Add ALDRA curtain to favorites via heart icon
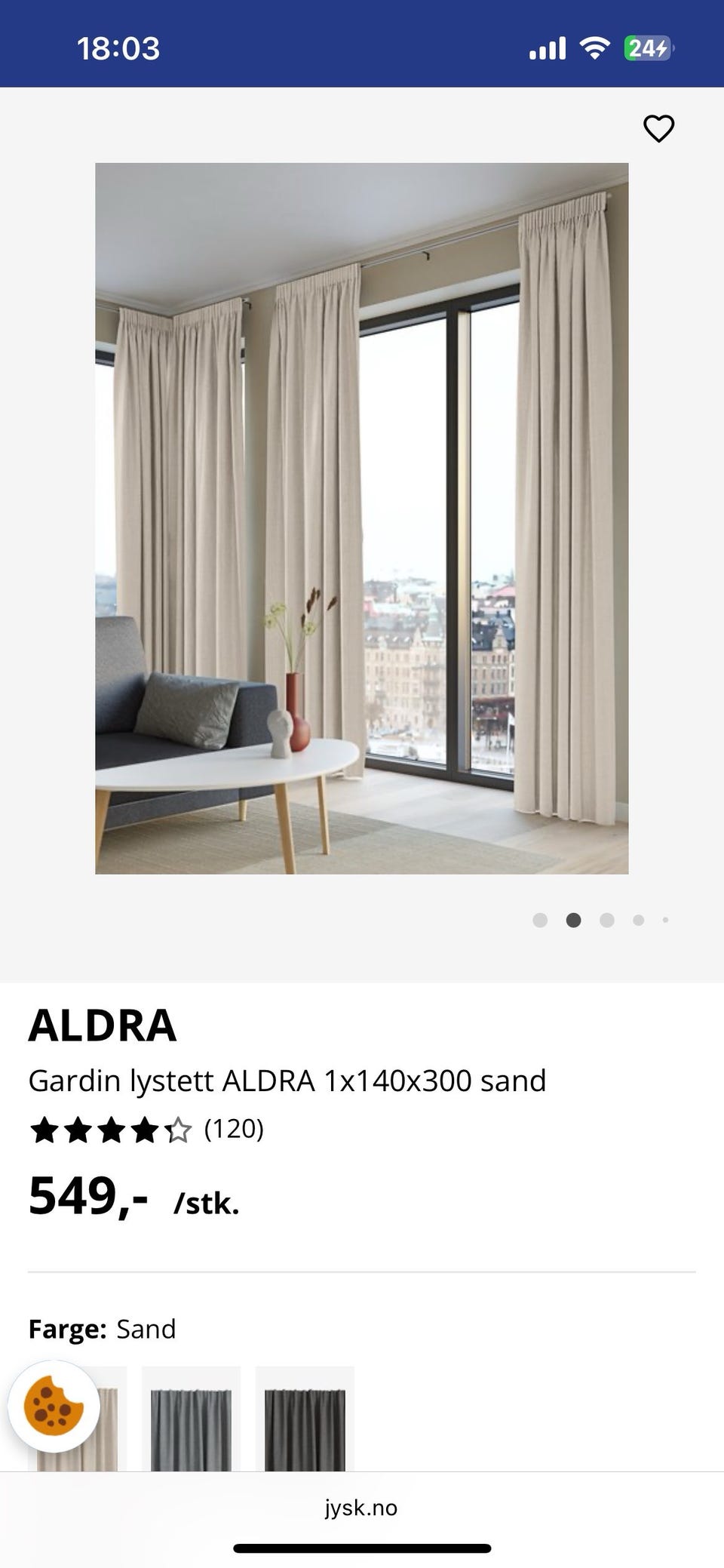Screen dimensions: 724x1568 (658, 128)
